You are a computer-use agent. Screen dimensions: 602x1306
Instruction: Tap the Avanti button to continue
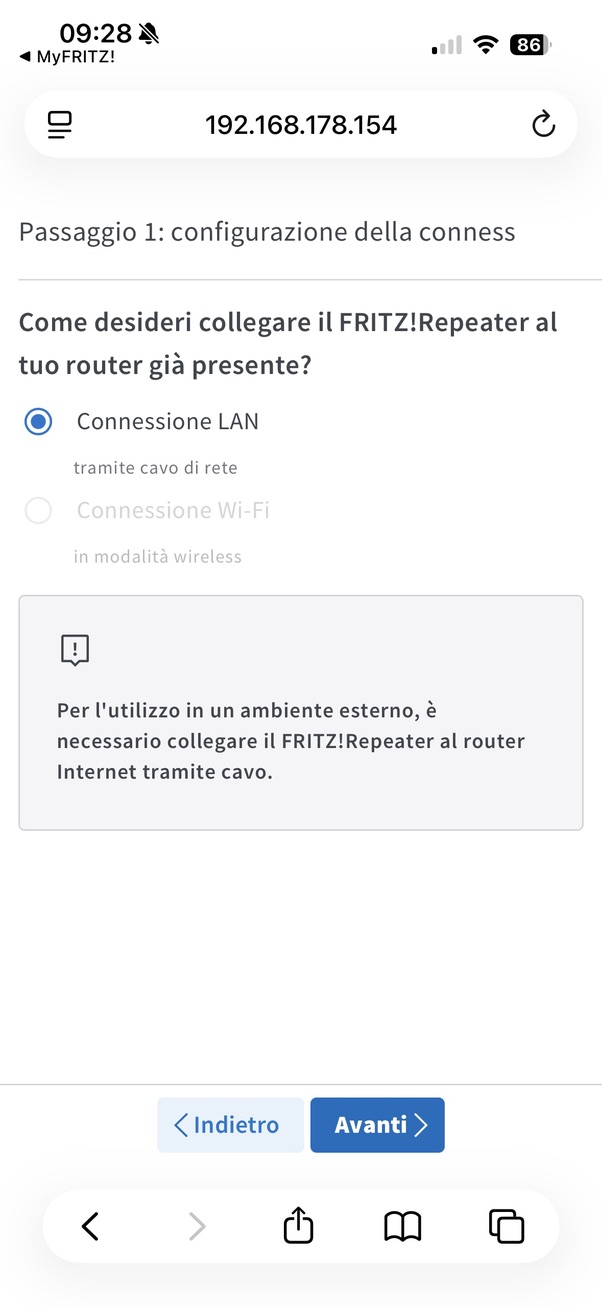point(377,1125)
